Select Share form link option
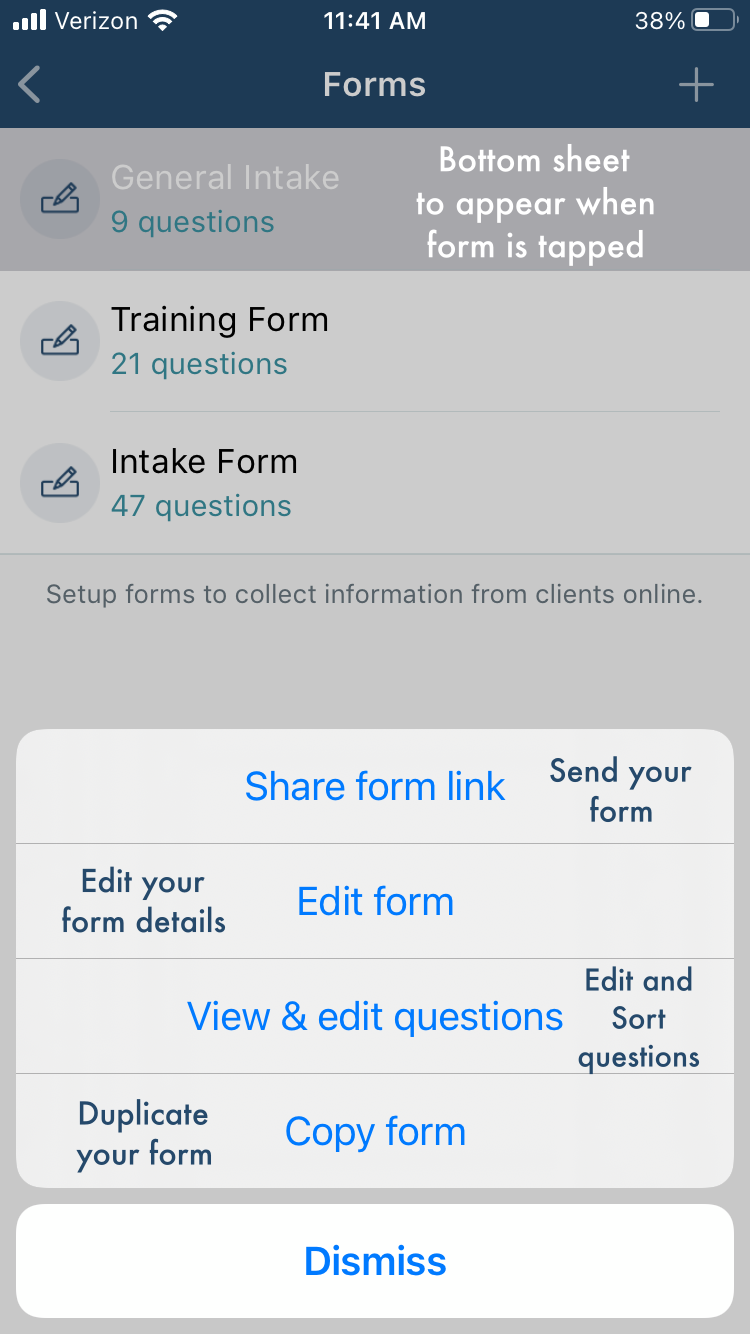This screenshot has height=1334, width=750. [x=375, y=786]
